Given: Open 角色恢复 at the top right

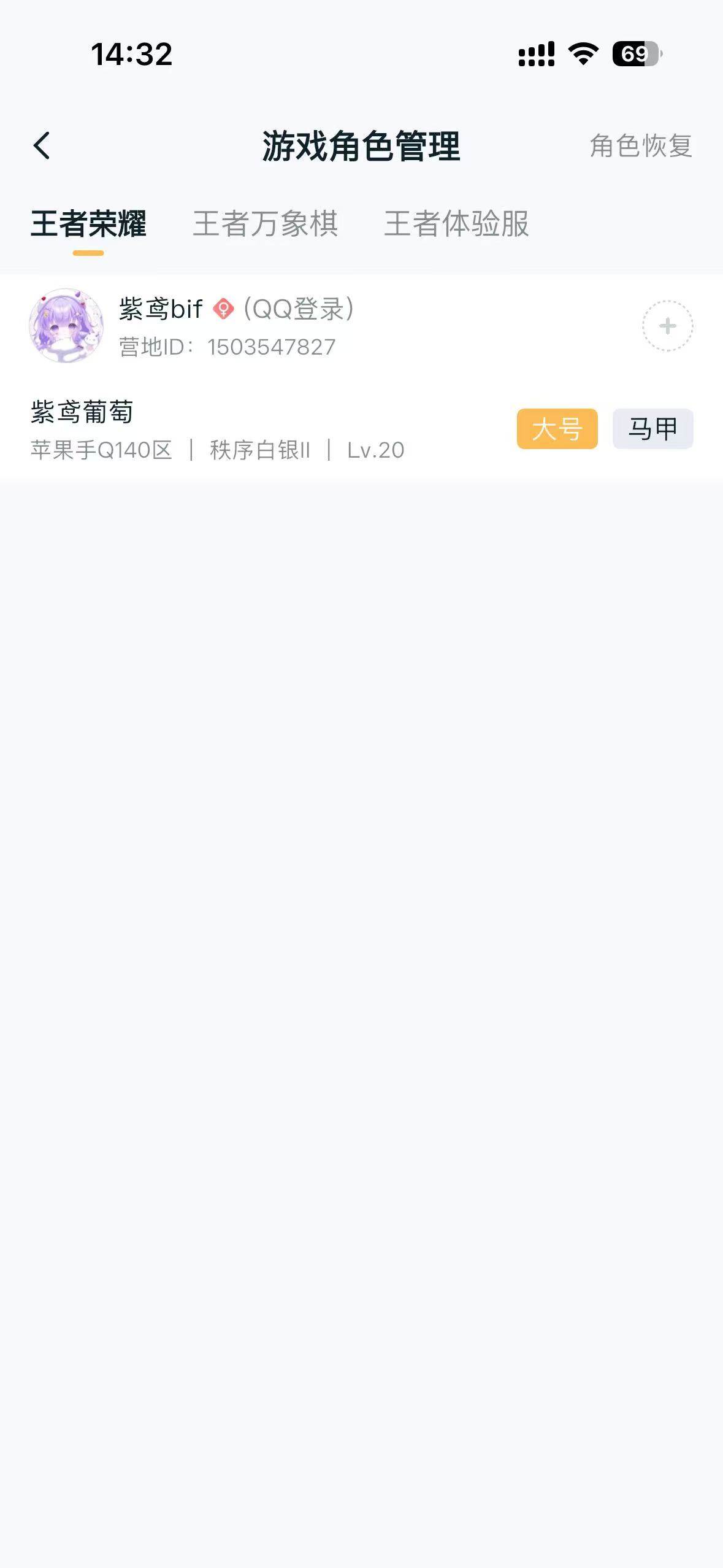Looking at the screenshot, I should [641, 145].
